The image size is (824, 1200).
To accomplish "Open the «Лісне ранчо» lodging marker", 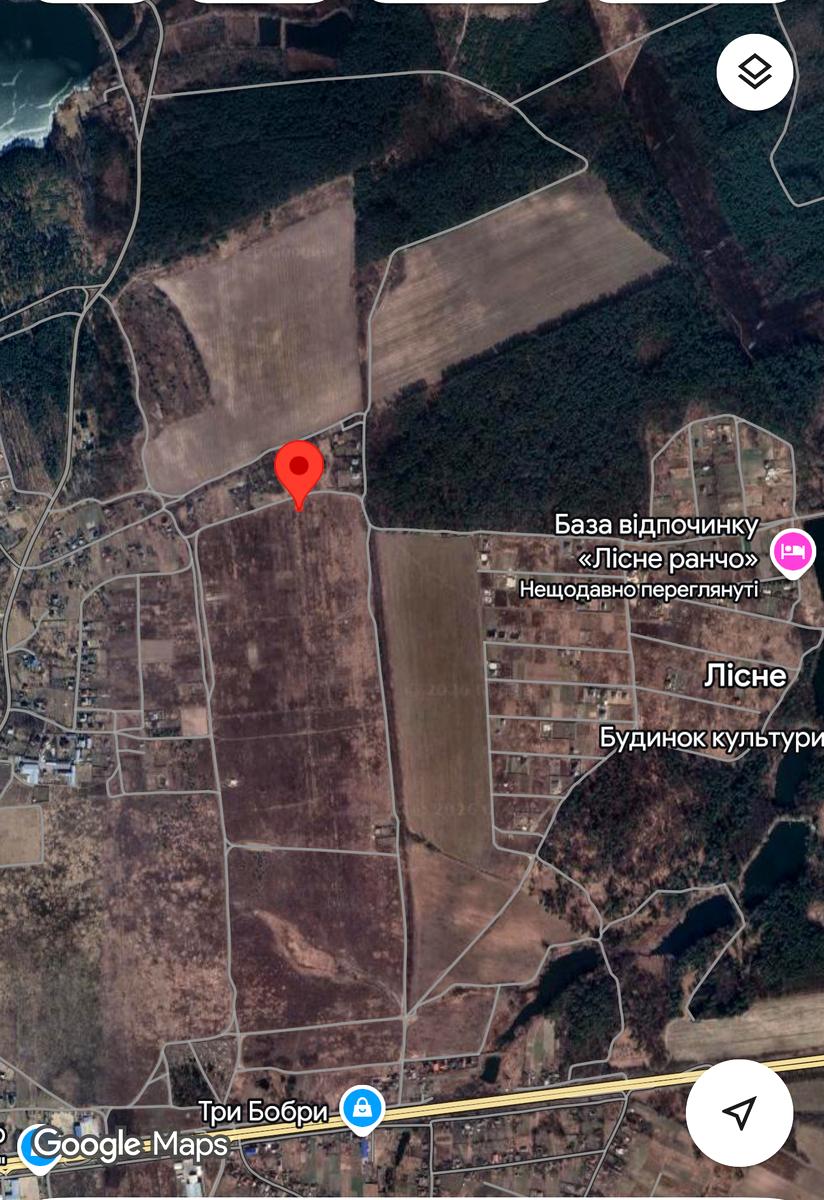I will [x=793, y=551].
